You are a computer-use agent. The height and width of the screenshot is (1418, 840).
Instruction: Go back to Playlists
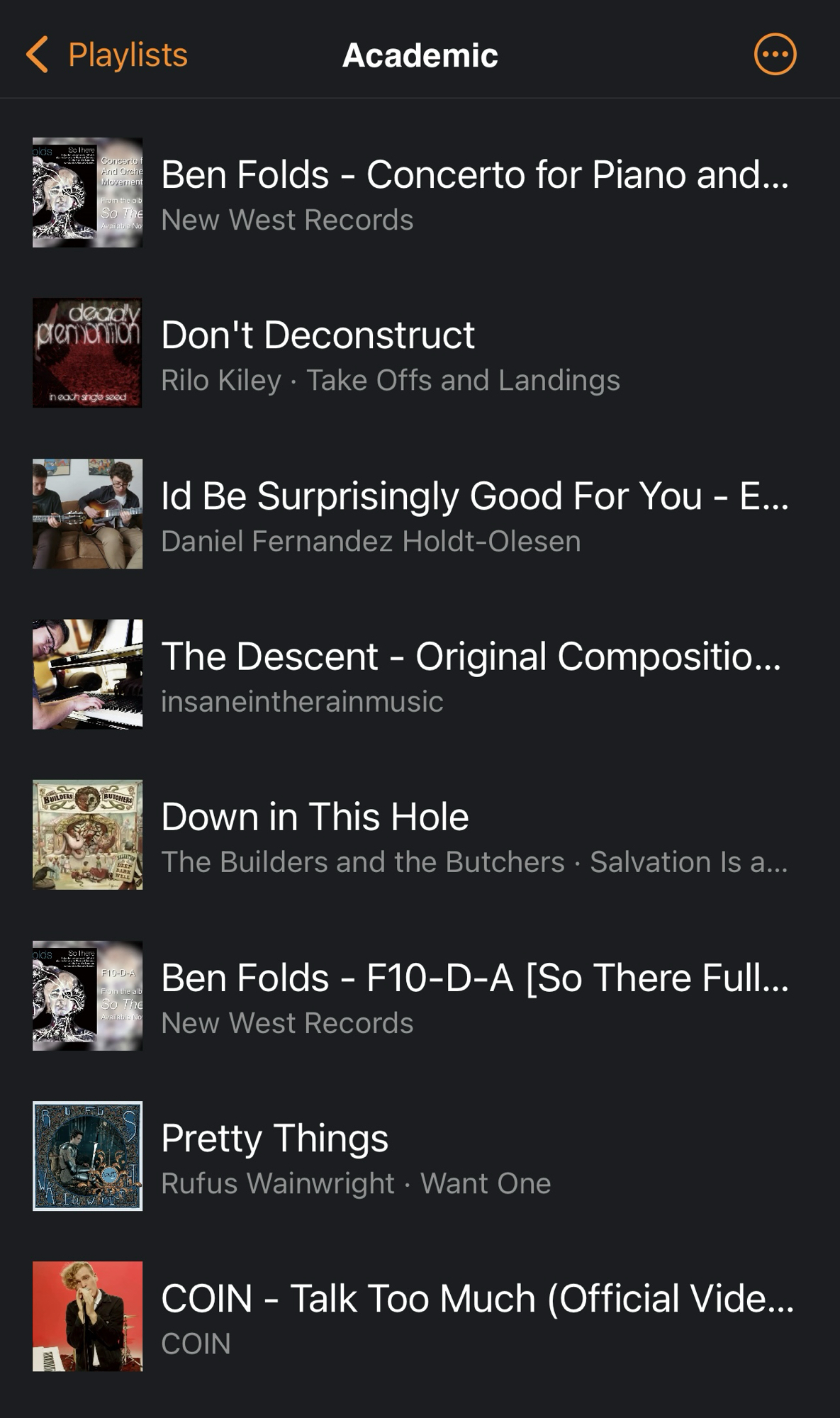(x=108, y=55)
